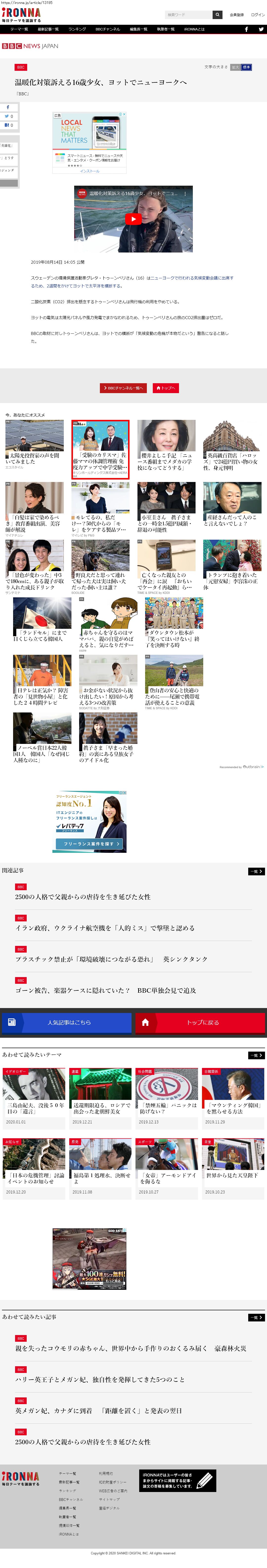Open 最新記事一覧 in the navigation bar
Screen dimensions: 267x1568
48,29
